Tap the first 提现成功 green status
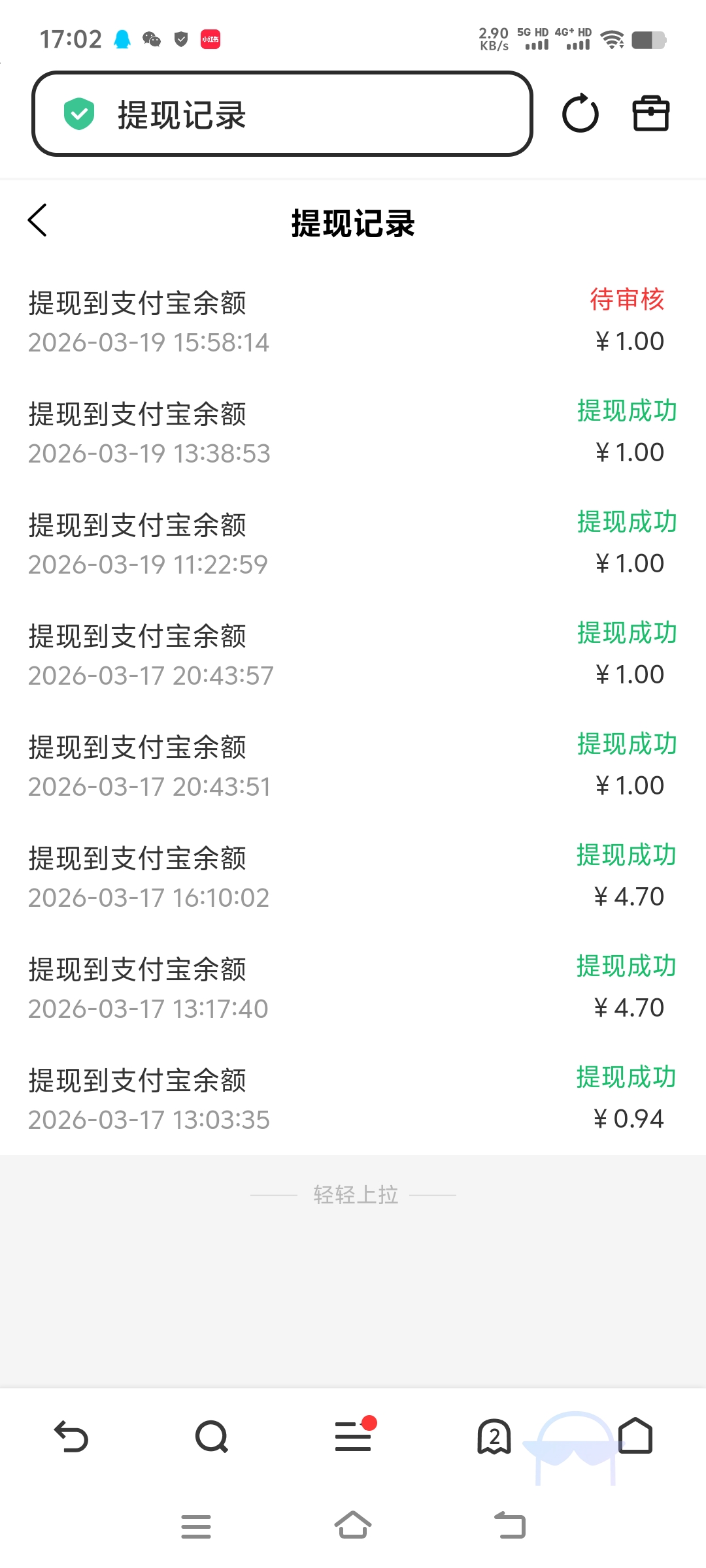The image size is (706, 1568). pos(626,412)
